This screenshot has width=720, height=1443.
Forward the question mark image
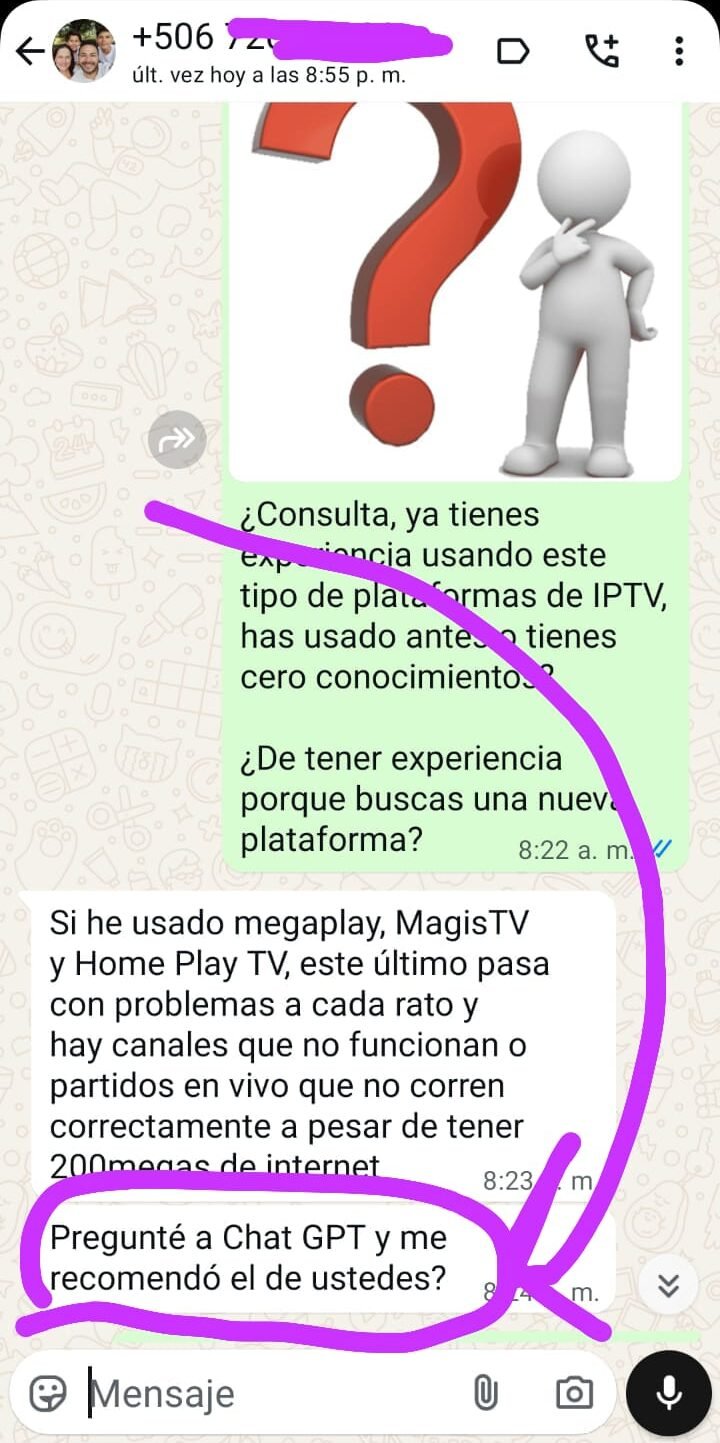(x=177, y=439)
